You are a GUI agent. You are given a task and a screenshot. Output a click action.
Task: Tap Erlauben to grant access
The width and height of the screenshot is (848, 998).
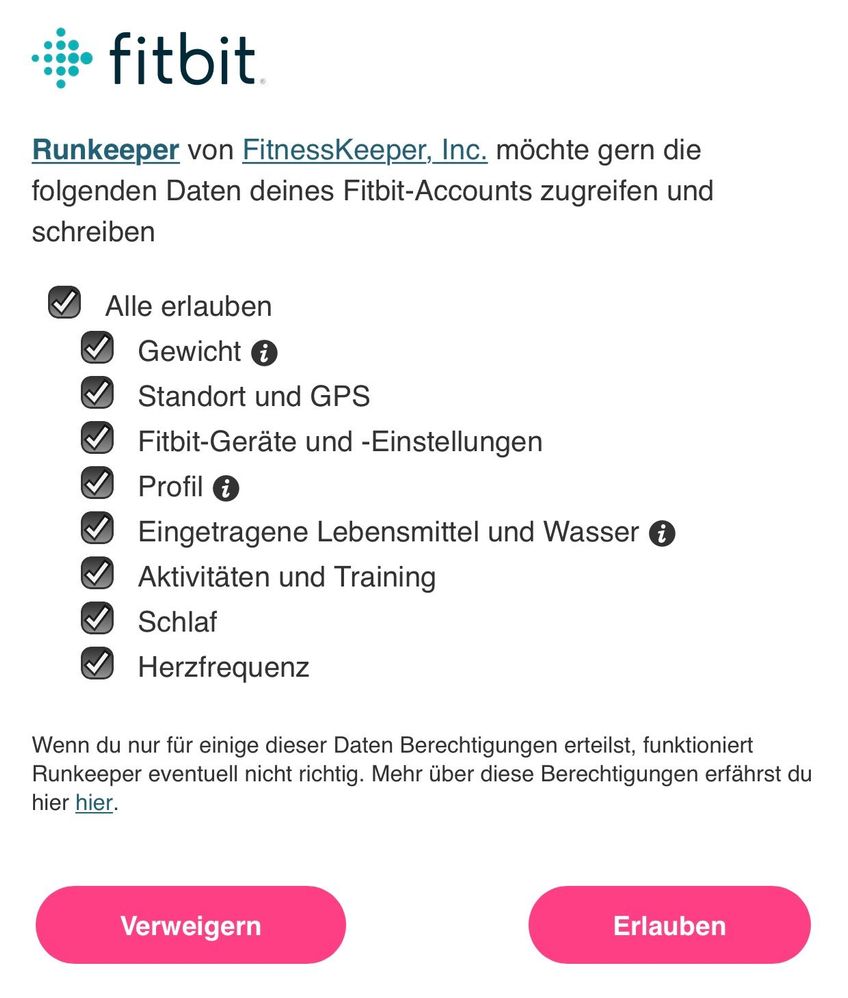[x=669, y=925]
